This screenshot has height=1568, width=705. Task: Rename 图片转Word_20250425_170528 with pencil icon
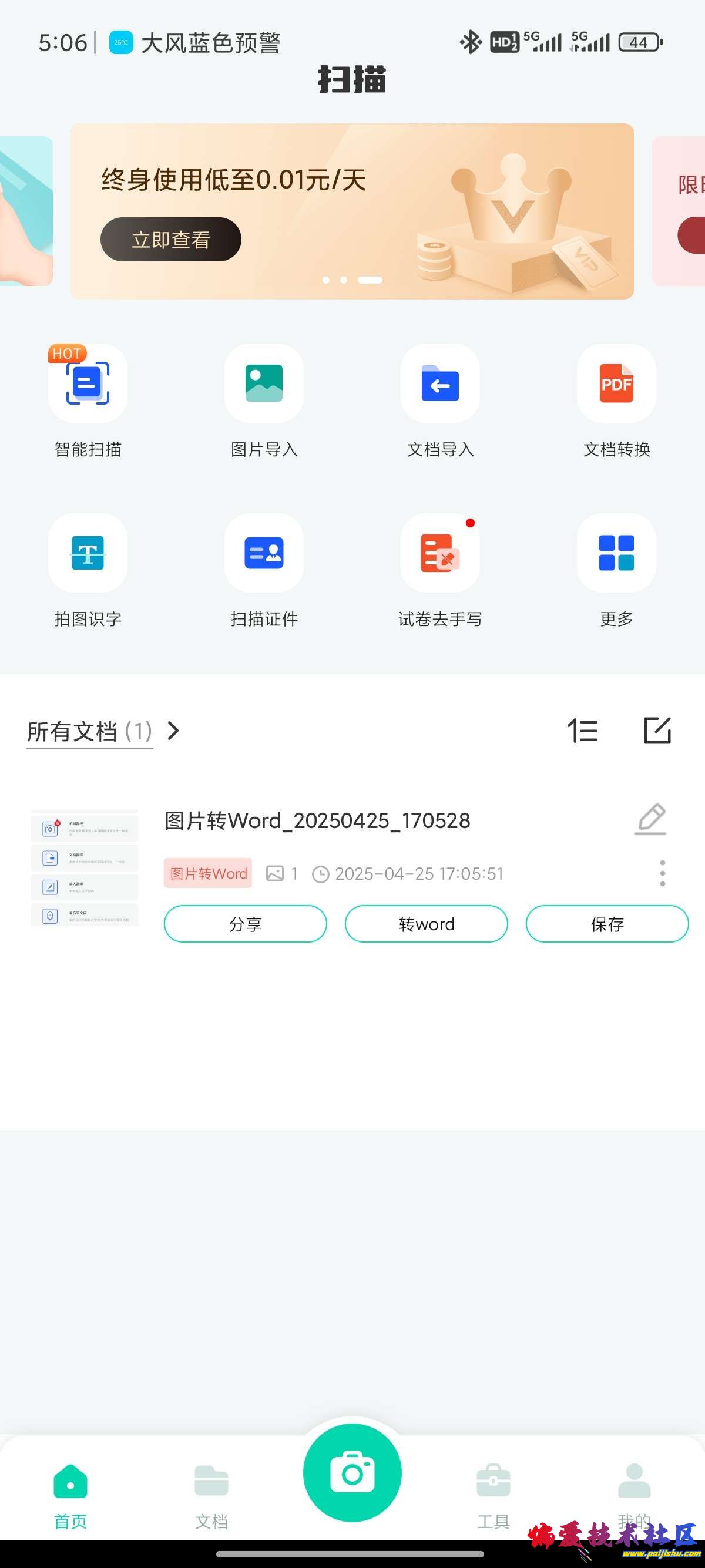click(x=650, y=819)
